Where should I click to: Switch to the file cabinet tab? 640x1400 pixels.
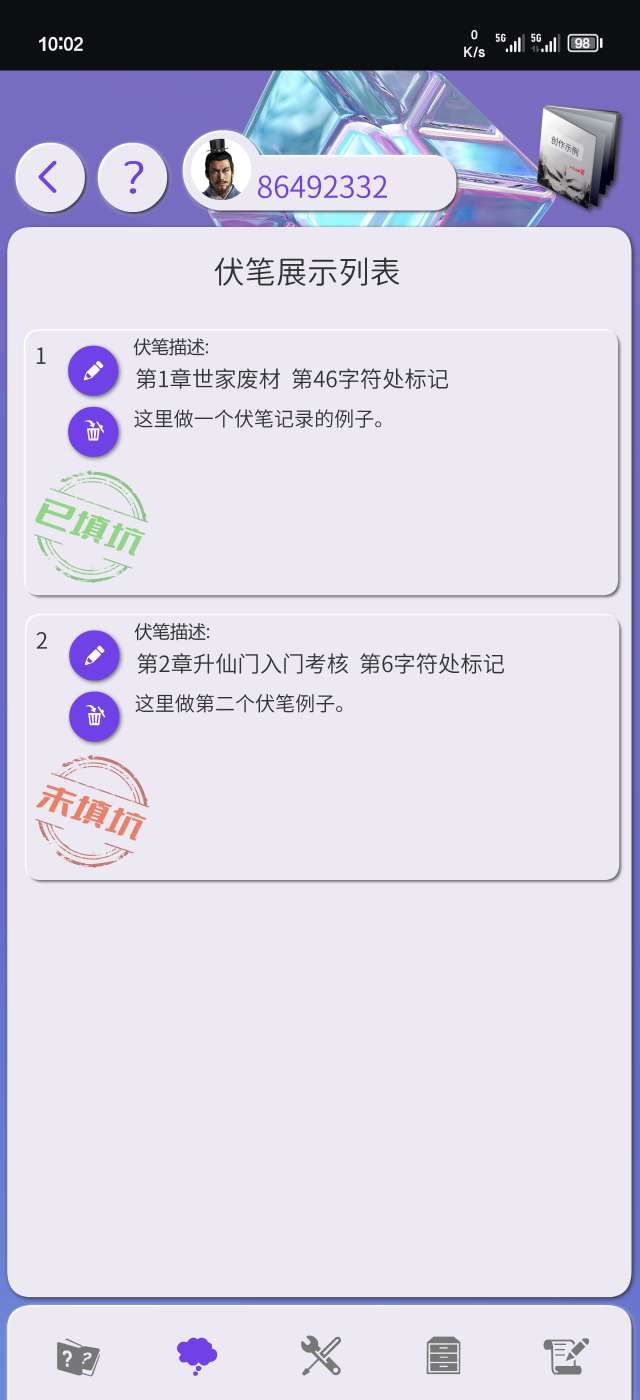click(443, 1357)
